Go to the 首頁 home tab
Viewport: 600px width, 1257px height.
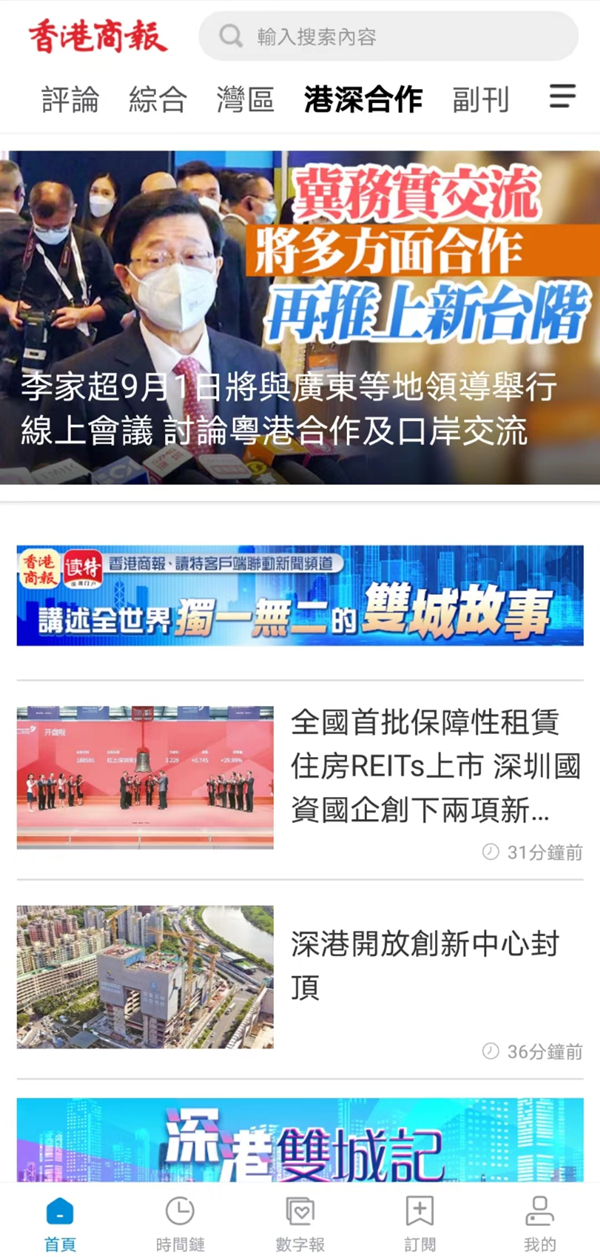point(60,1224)
